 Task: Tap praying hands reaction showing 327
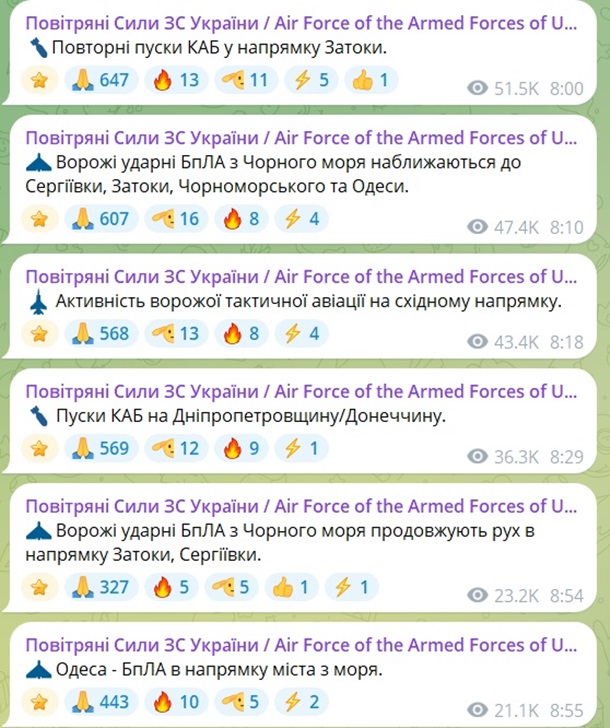(103, 587)
